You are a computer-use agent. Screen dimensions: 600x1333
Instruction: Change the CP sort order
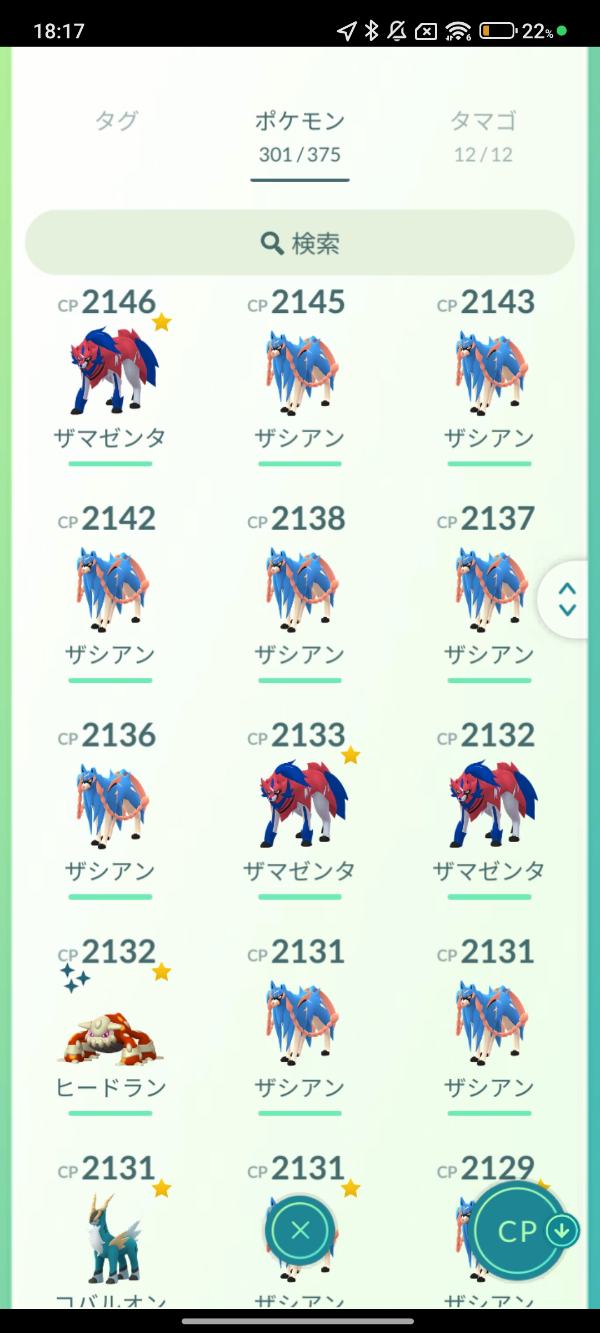coord(520,1230)
